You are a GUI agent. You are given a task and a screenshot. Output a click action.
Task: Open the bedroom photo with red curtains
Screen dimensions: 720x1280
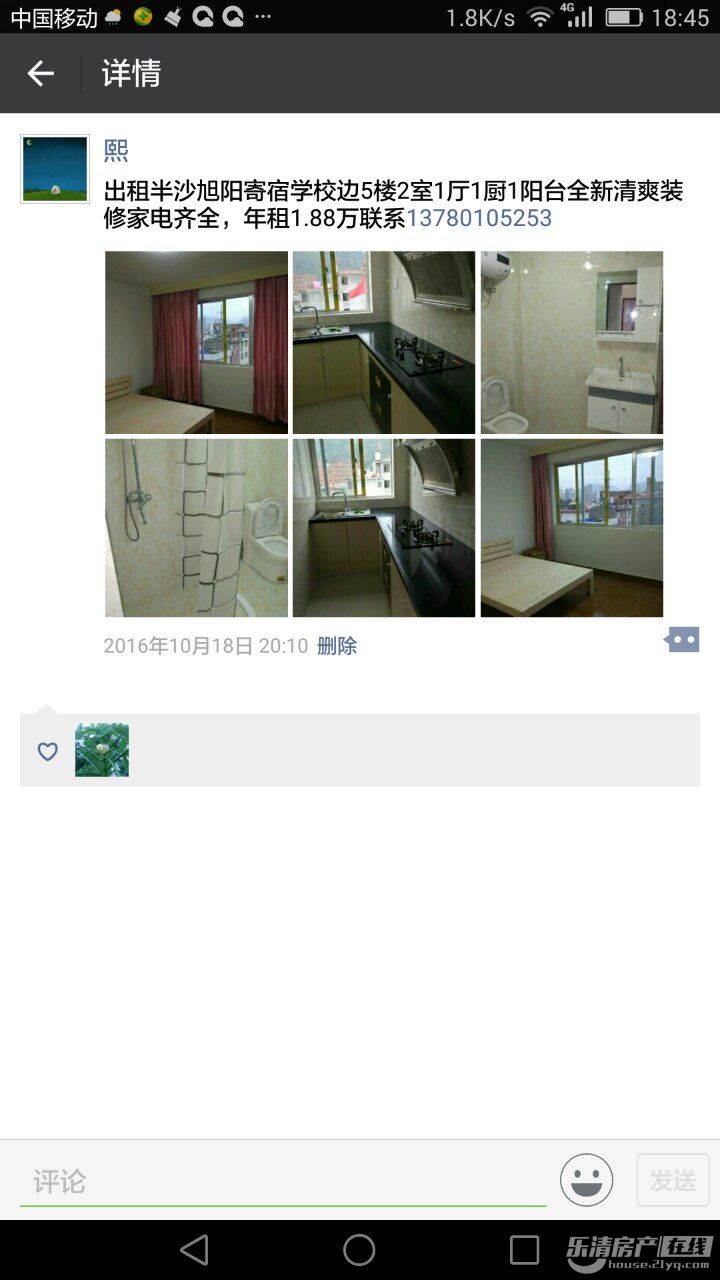(x=196, y=342)
